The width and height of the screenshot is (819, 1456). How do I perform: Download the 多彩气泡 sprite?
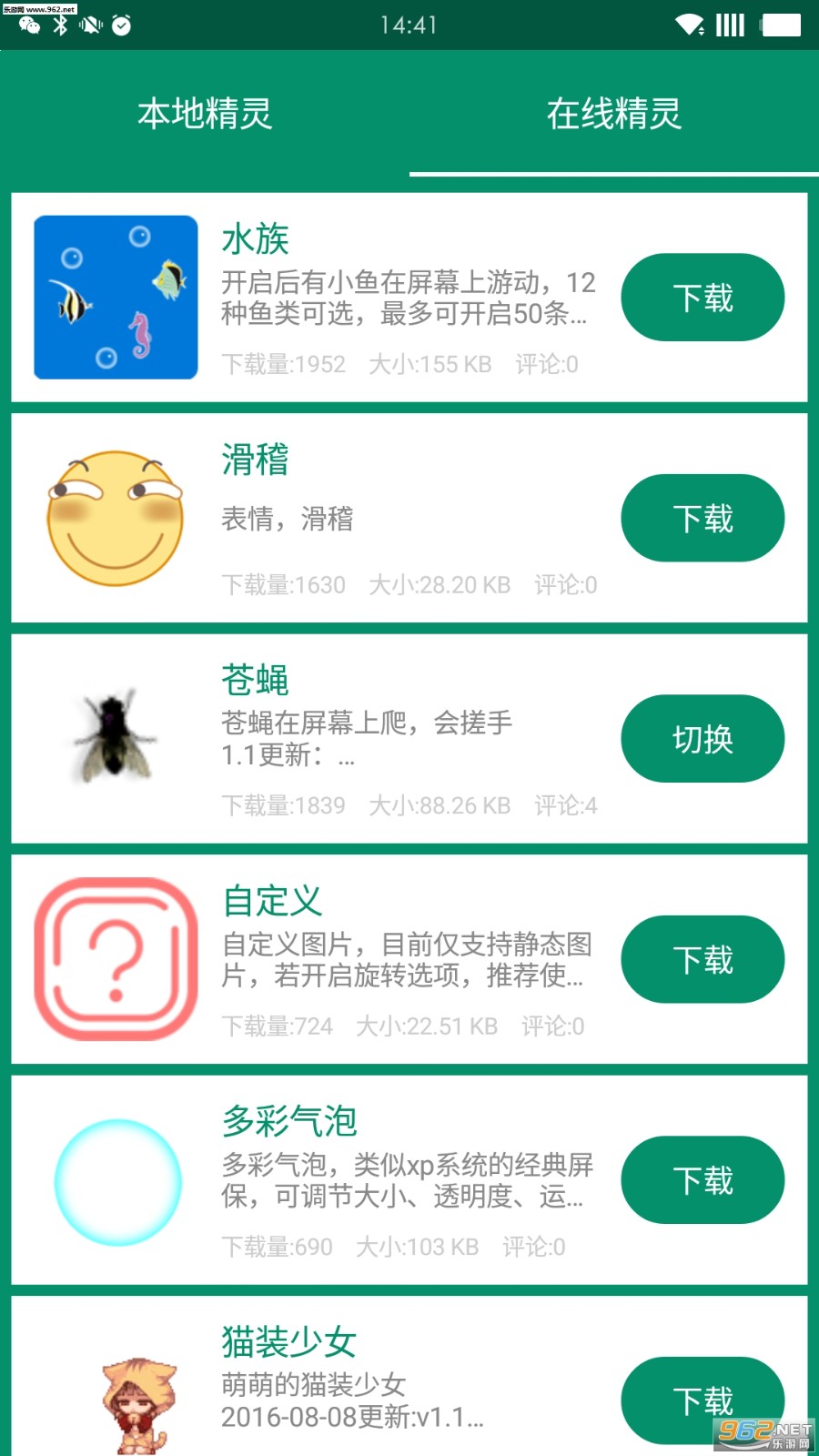[703, 1180]
